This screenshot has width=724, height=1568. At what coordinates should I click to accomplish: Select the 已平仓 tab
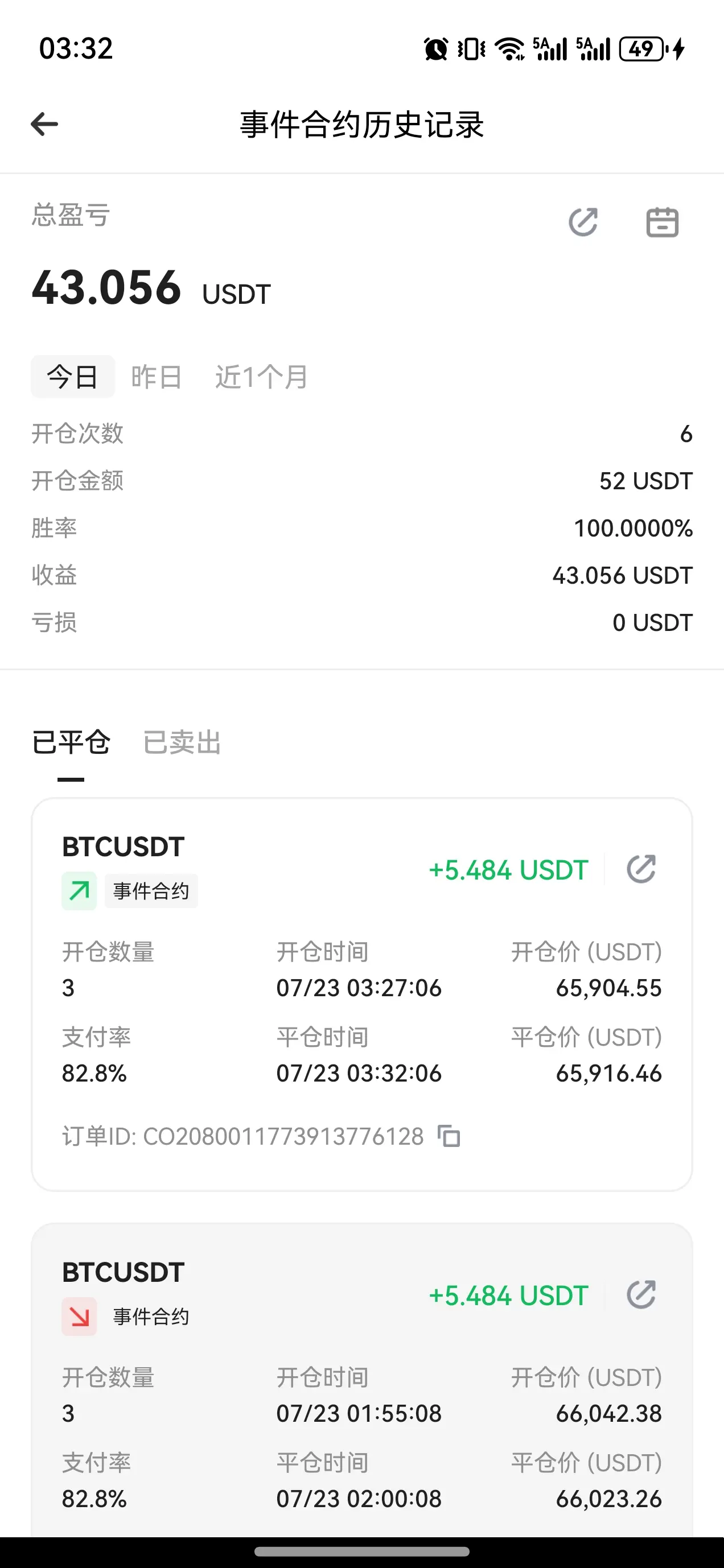pyautogui.click(x=71, y=742)
